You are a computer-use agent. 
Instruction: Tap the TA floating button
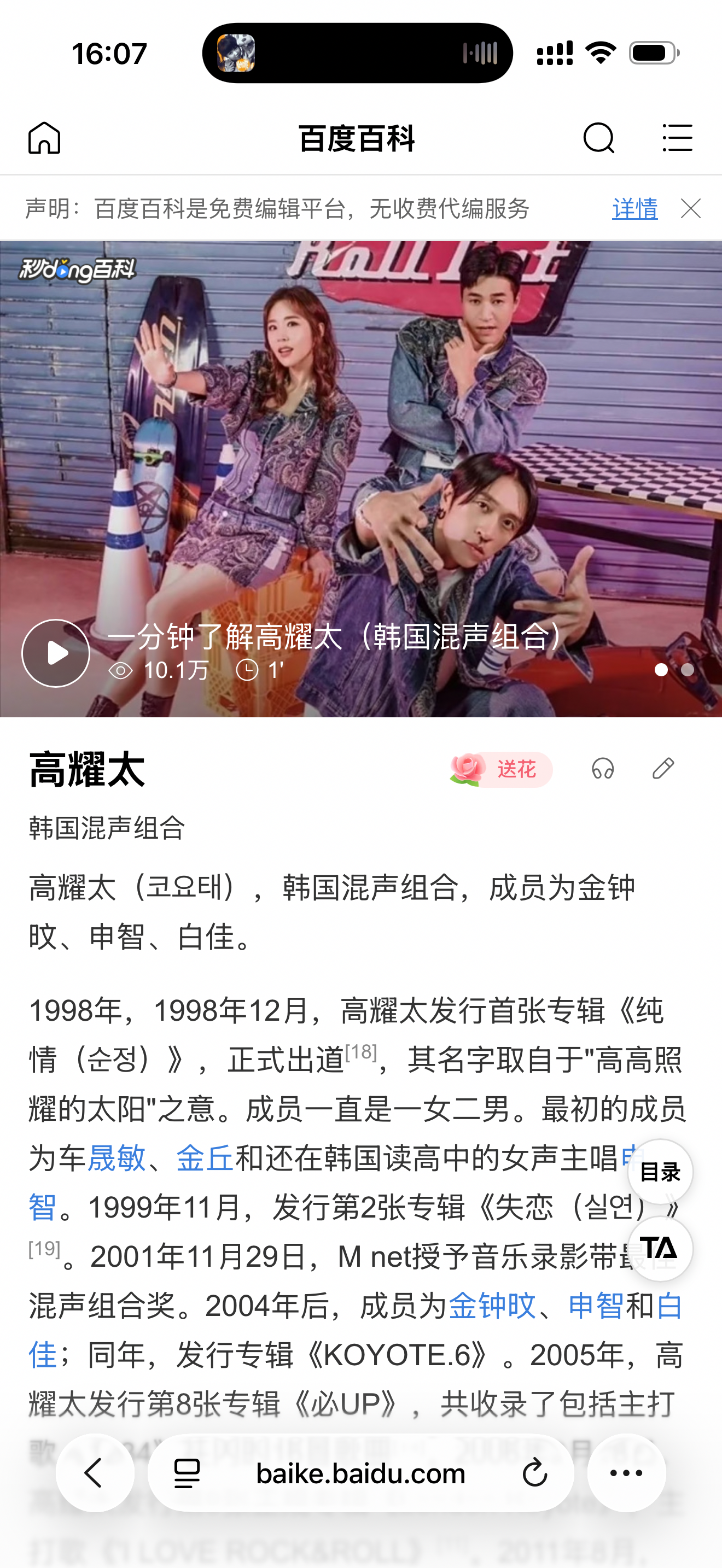coord(660,1249)
